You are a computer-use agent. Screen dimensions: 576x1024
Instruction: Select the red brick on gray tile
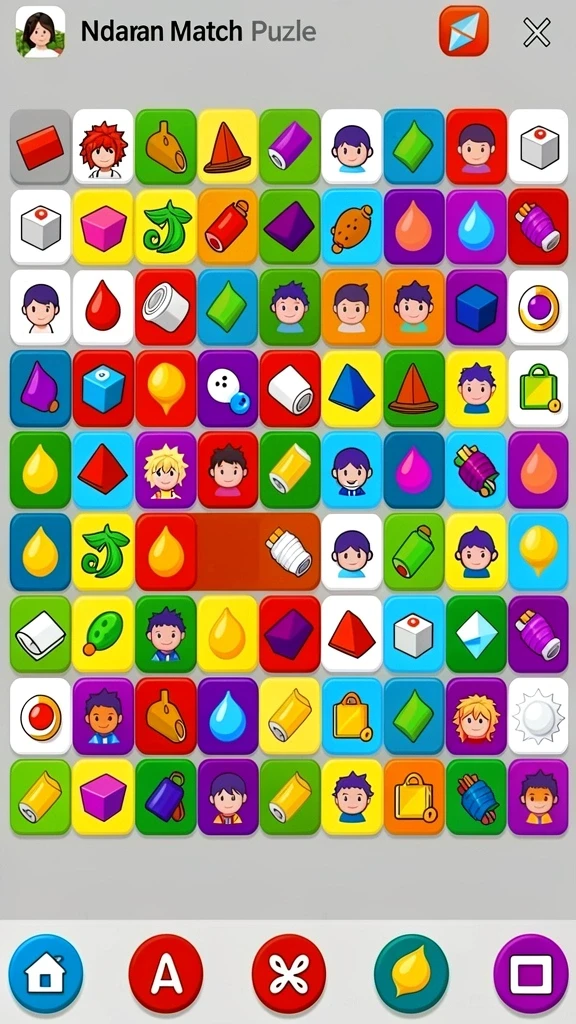[x=40, y=146]
